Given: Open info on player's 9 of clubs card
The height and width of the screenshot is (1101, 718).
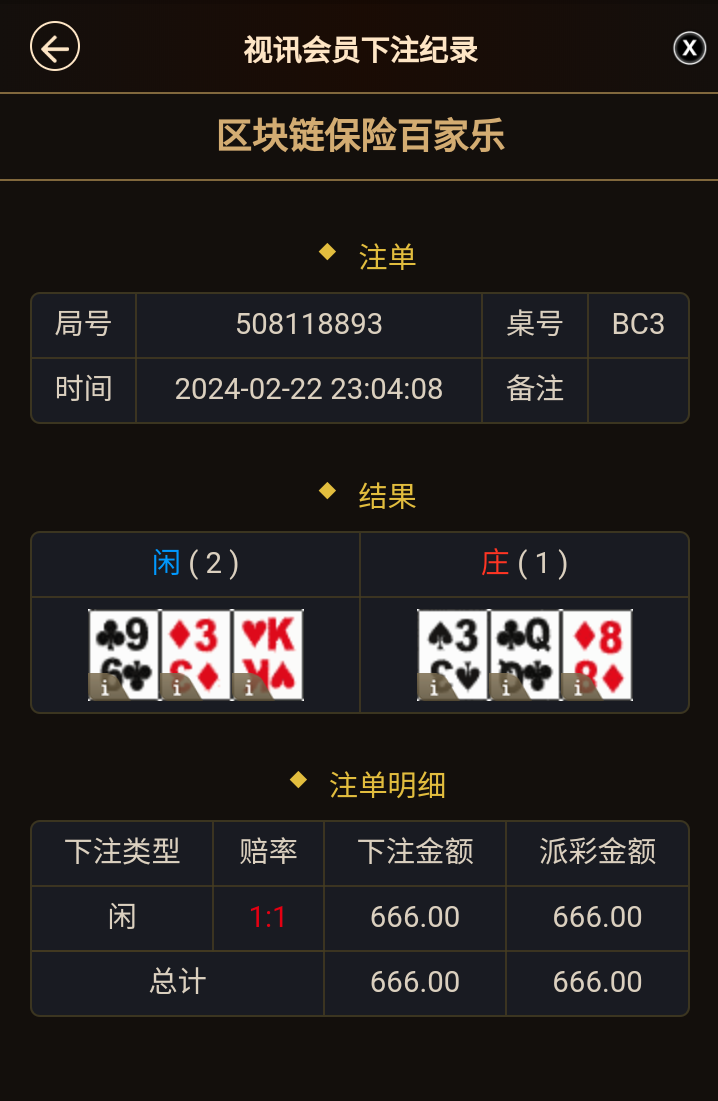Looking at the screenshot, I should (x=106, y=688).
